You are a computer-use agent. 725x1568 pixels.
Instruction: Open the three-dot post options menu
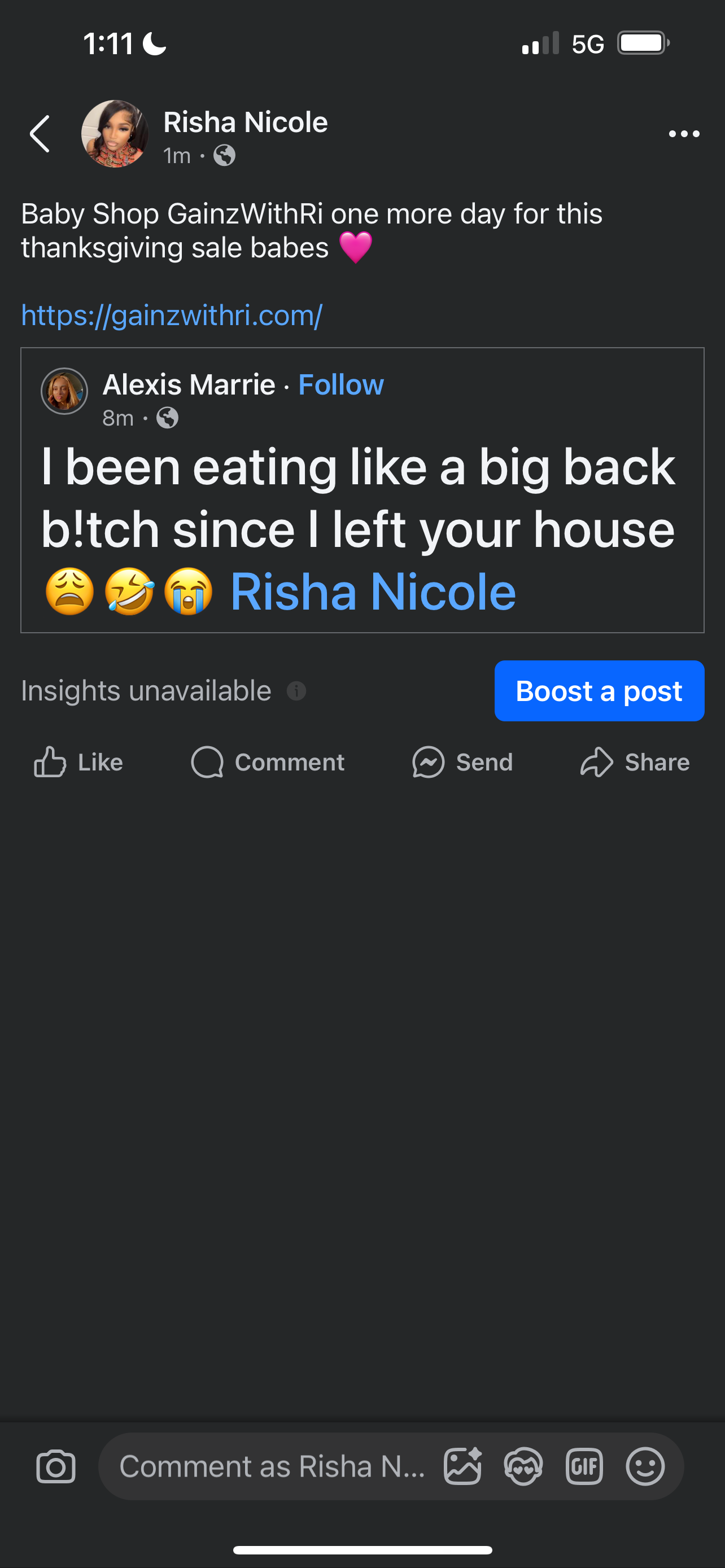pos(684,134)
